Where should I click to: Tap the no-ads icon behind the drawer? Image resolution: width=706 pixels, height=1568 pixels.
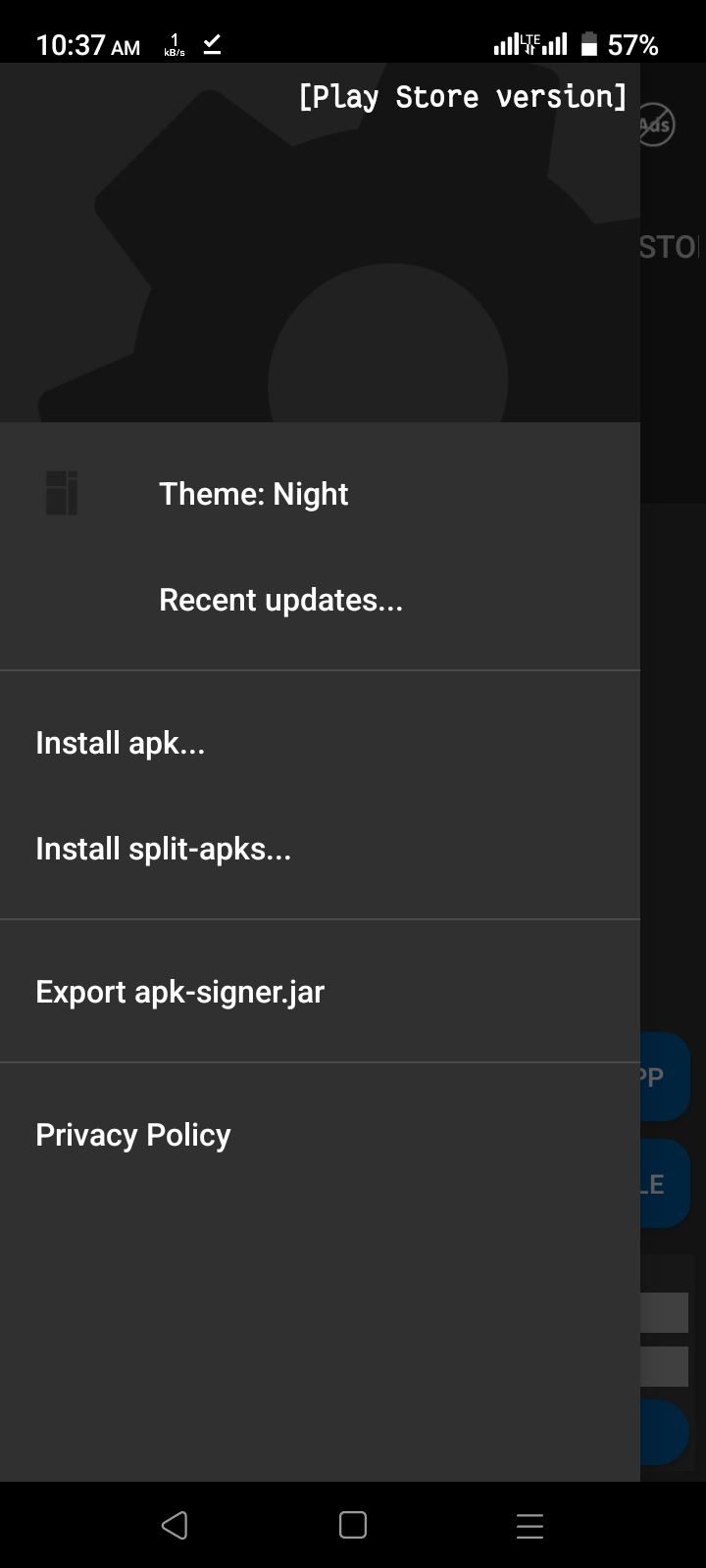coord(658,124)
